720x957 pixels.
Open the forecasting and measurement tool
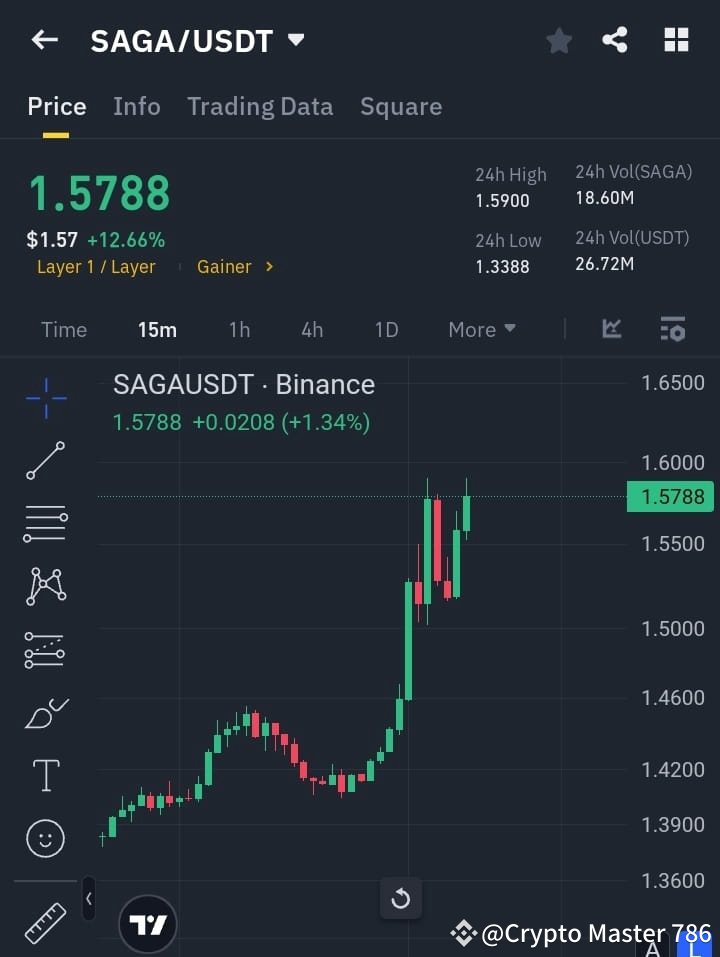point(45,649)
